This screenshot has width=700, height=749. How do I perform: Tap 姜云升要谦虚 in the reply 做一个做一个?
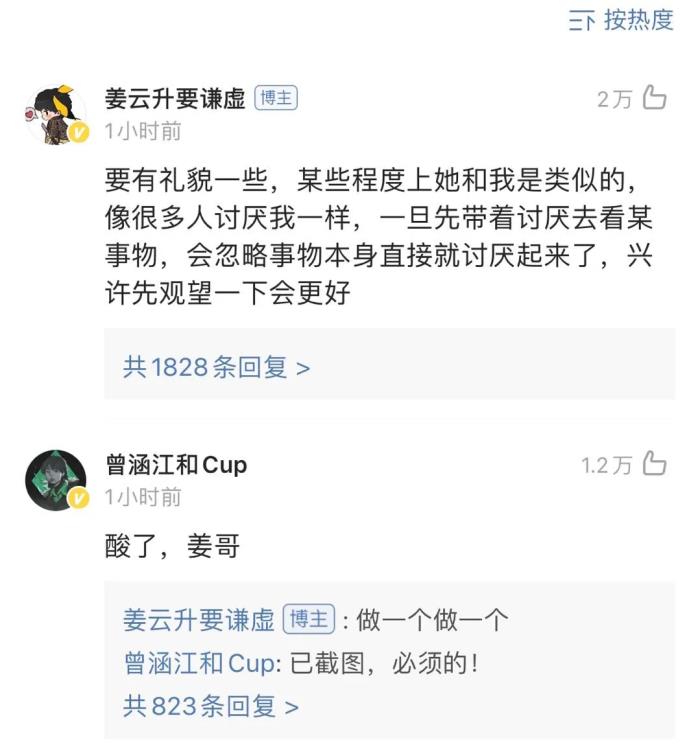point(198,620)
